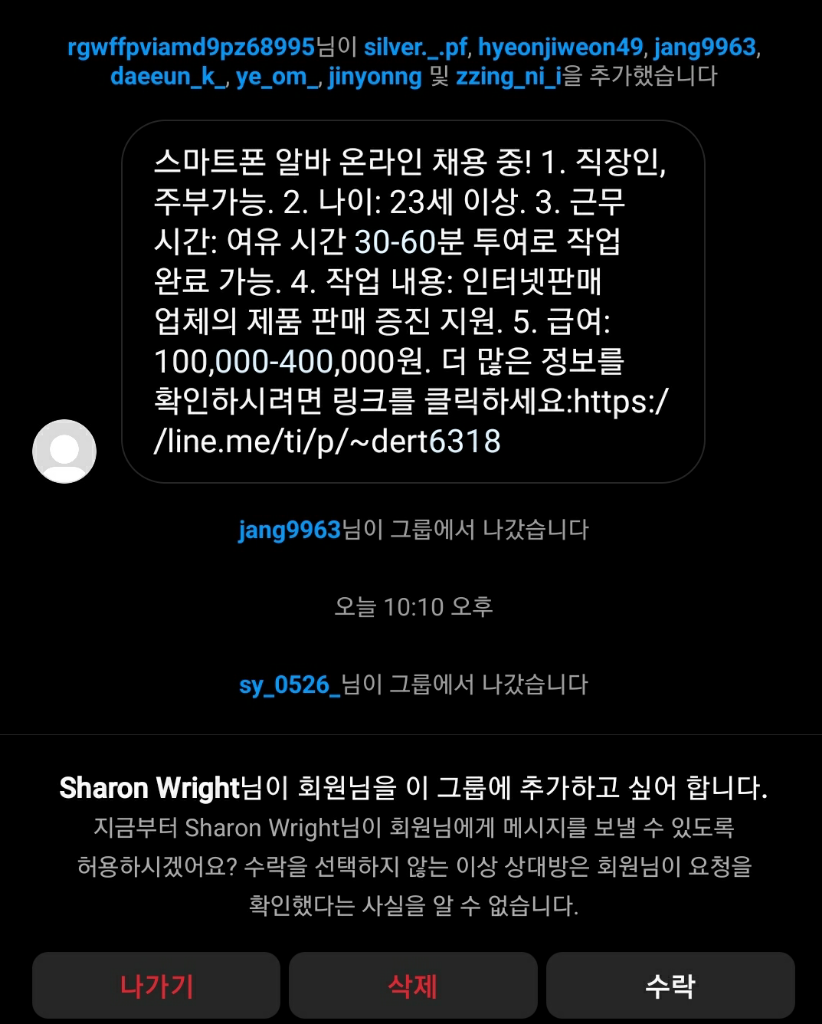The height and width of the screenshot is (1024, 822).
Task: Tap the 수락 (Accept) button
Action: pos(670,986)
